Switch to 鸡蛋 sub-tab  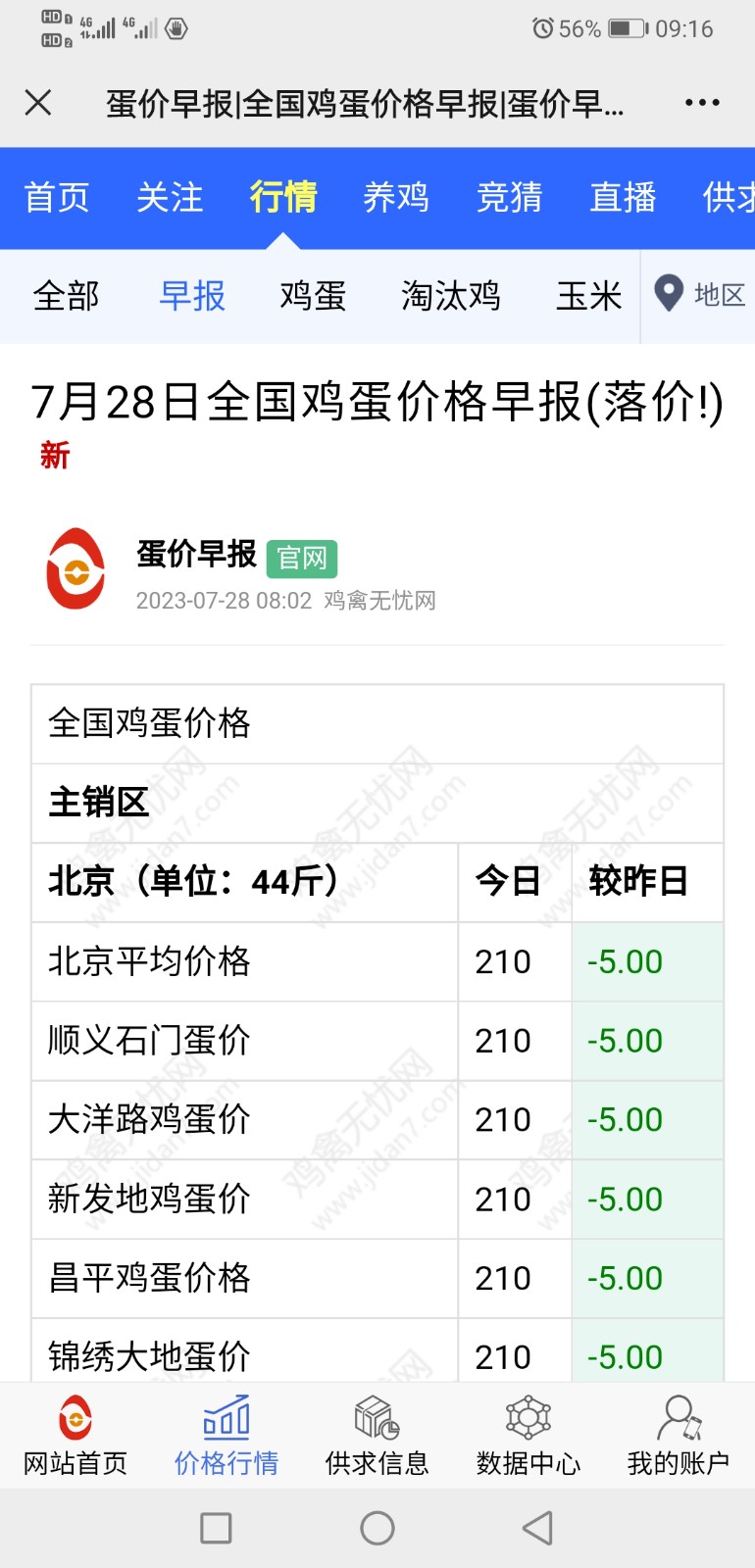(x=313, y=295)
